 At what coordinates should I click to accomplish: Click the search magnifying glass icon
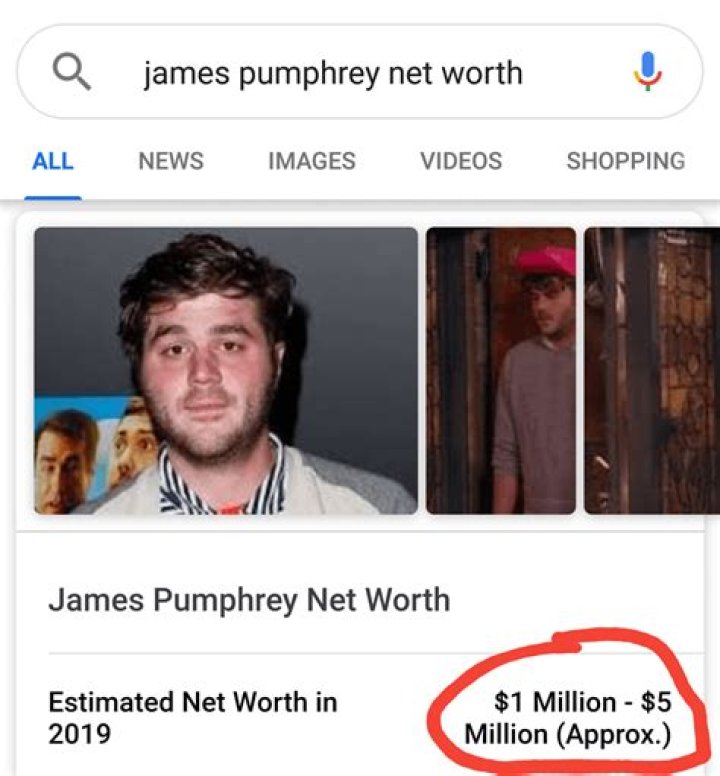pyautogui.click(x=73, y=71)
